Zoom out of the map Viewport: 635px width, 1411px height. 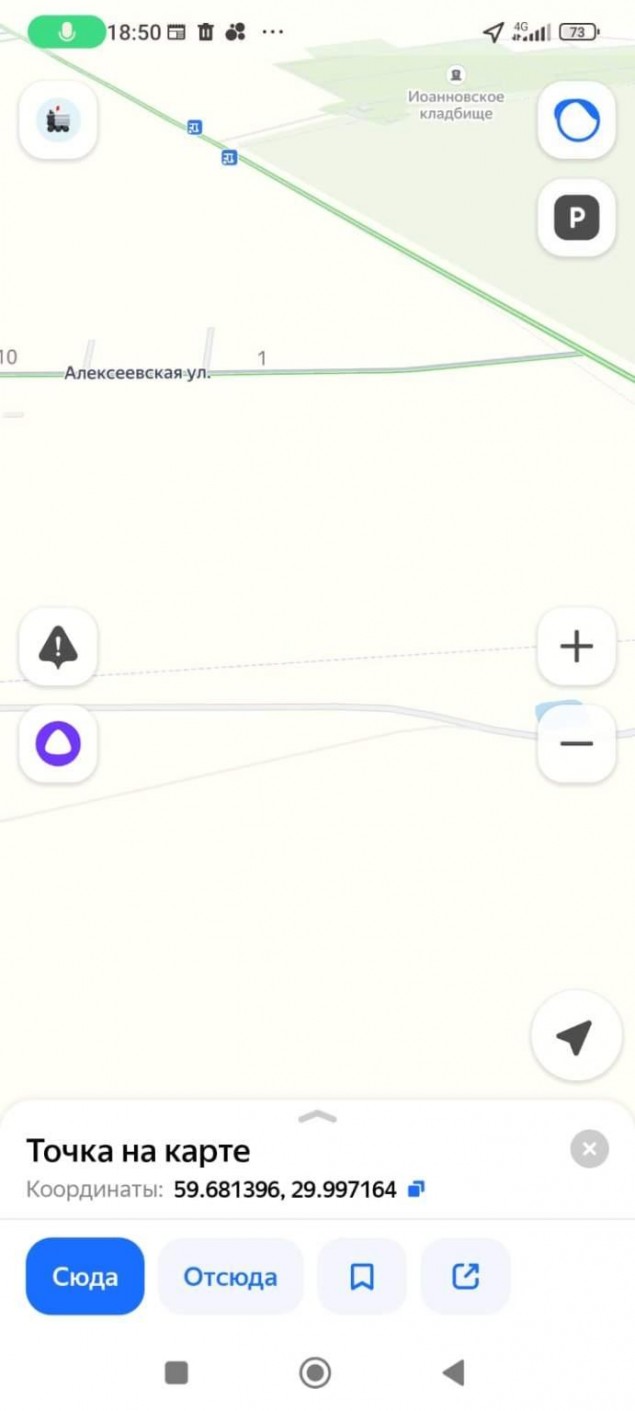pos(576,744)
